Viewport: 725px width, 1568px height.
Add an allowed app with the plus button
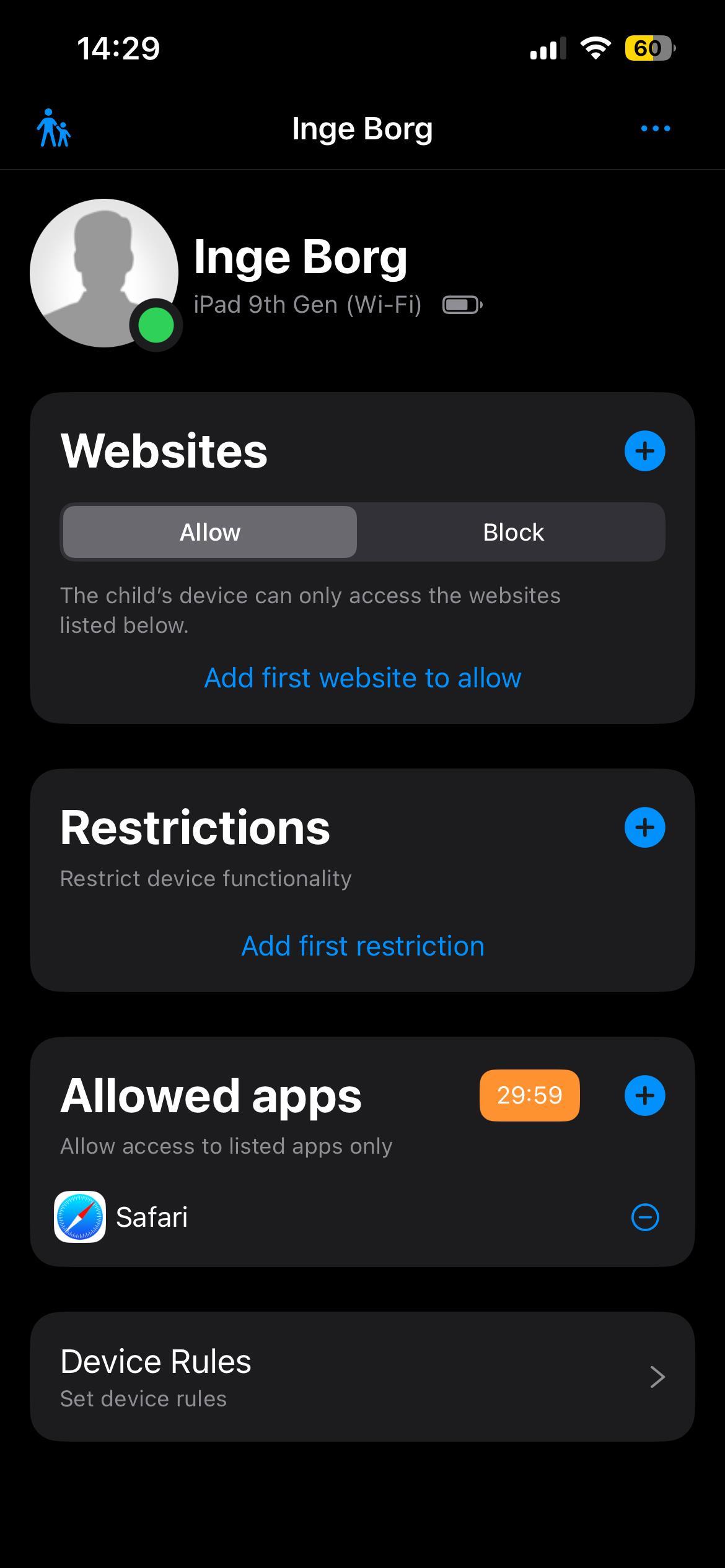(x=644, y=1095)
